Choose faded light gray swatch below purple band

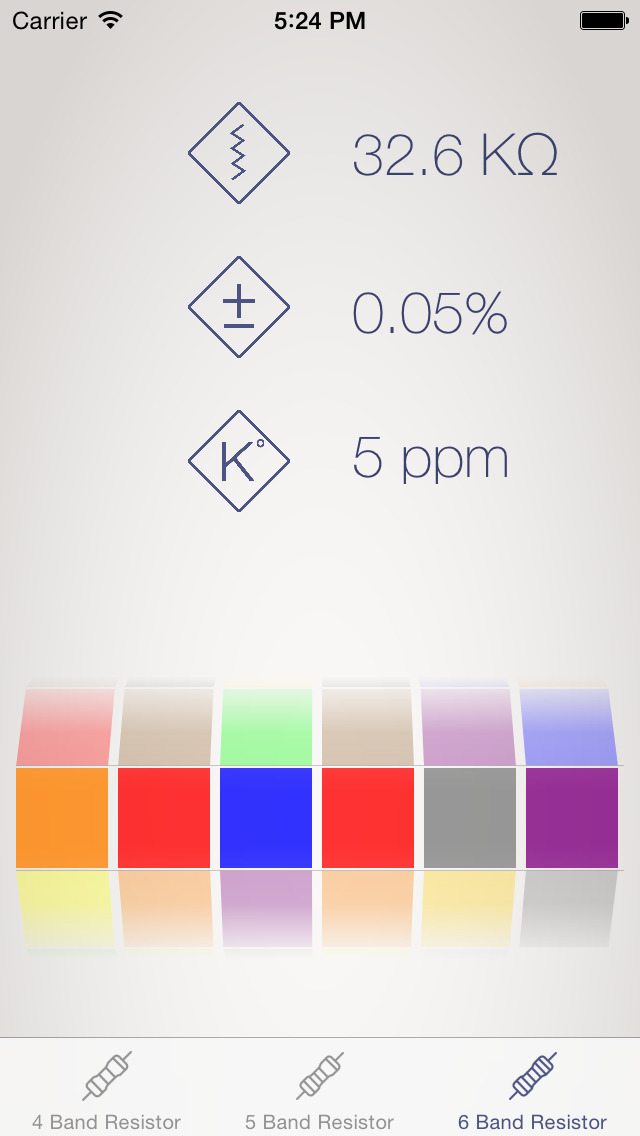point(569,909)
